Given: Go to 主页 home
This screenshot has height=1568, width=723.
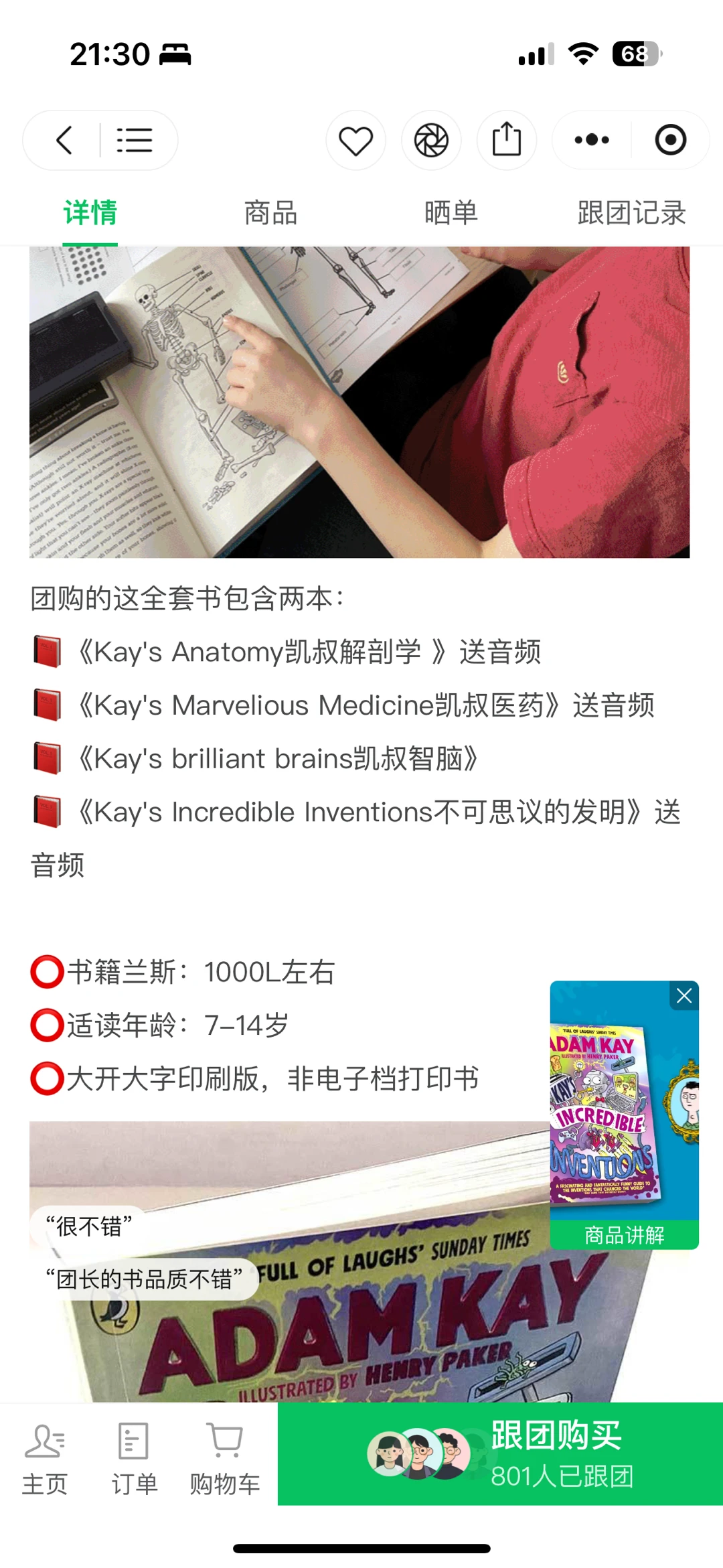Looking at the screenshot, I should pos(45,1459).
